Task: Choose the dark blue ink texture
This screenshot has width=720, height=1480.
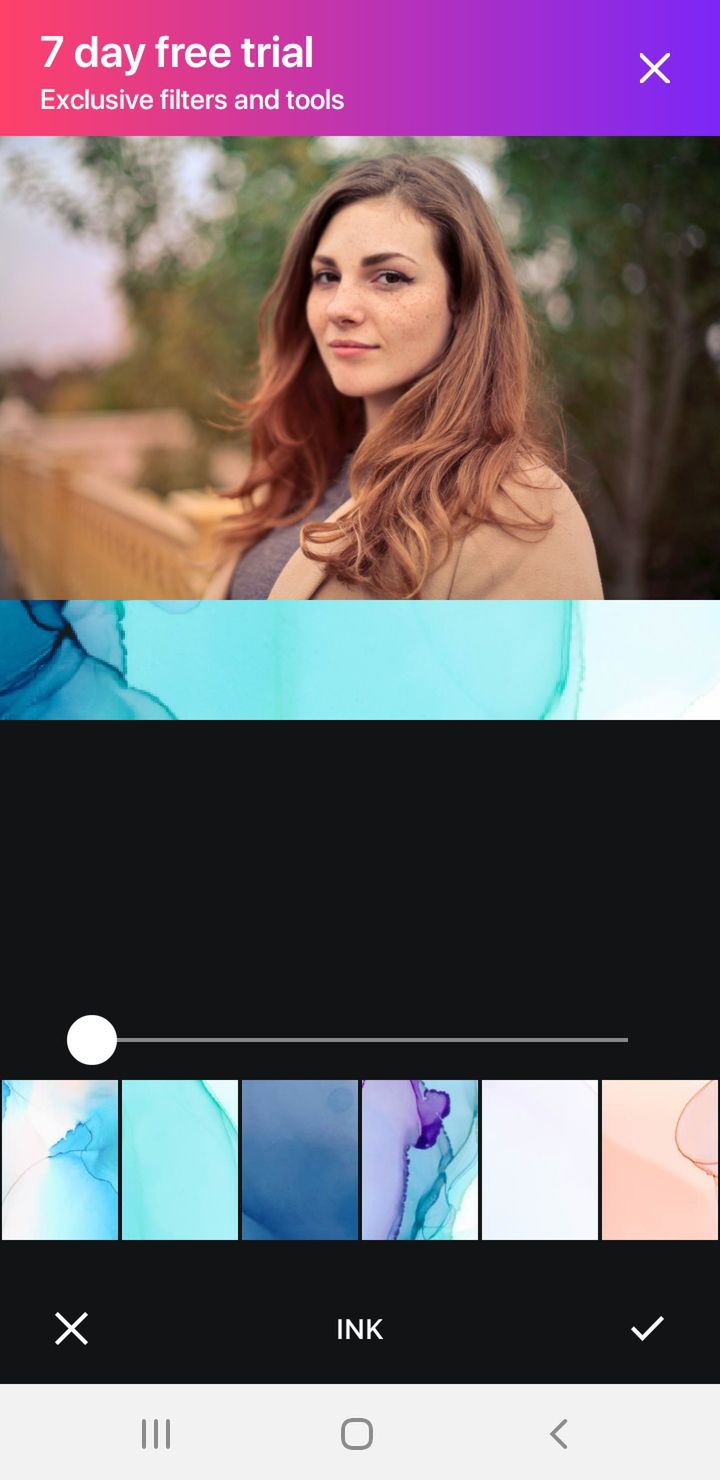Action: pos(300,1160)
